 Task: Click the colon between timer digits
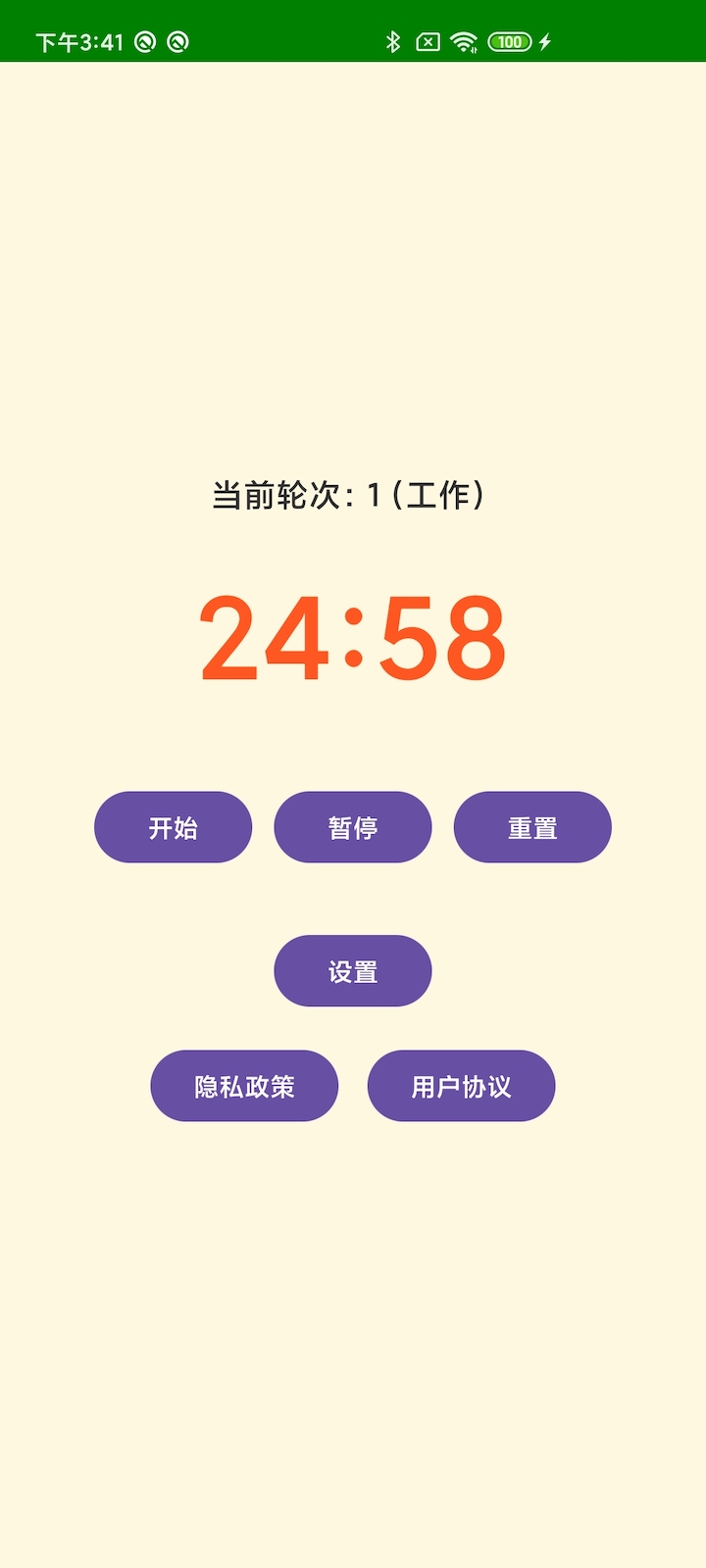(353, 637)
